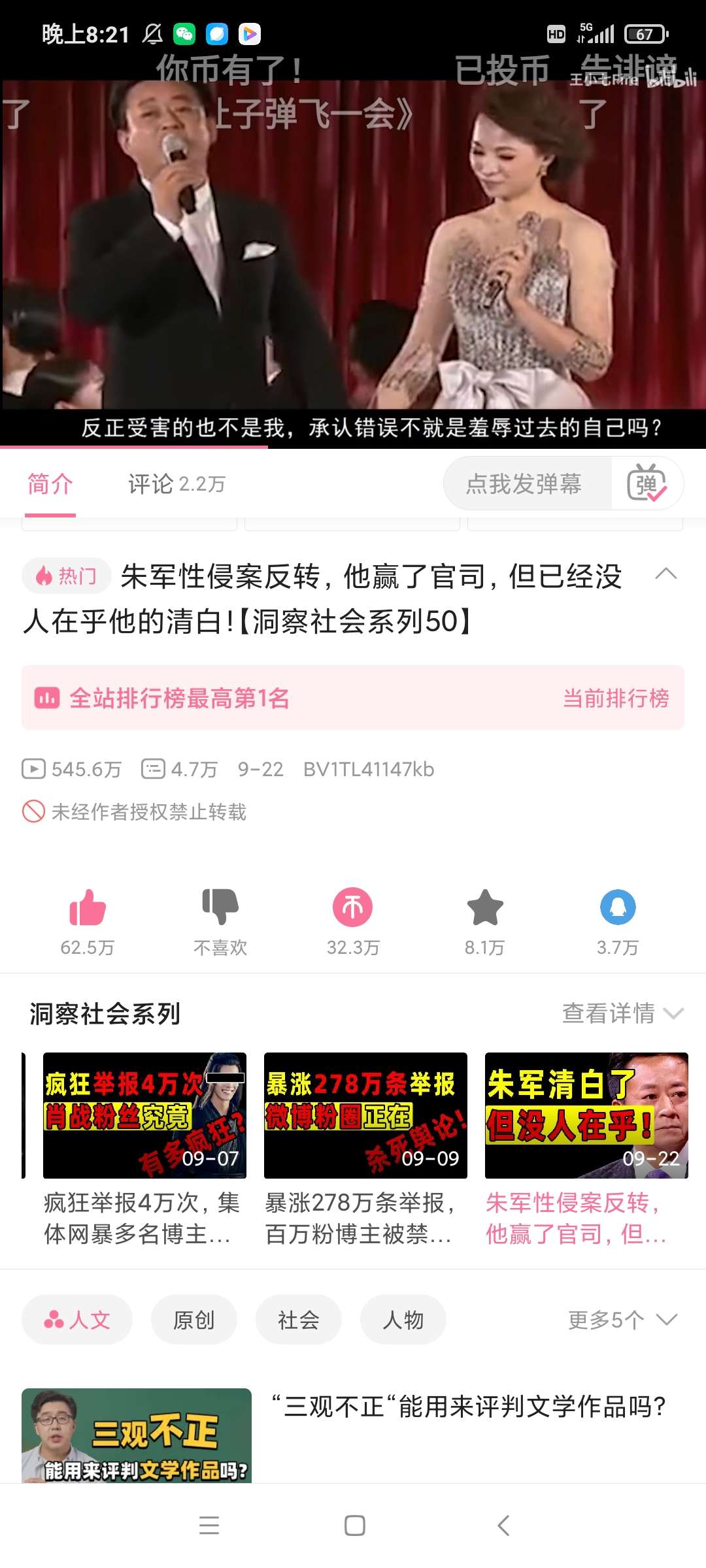Expand 更多5个 tags

coord(622,1320)
